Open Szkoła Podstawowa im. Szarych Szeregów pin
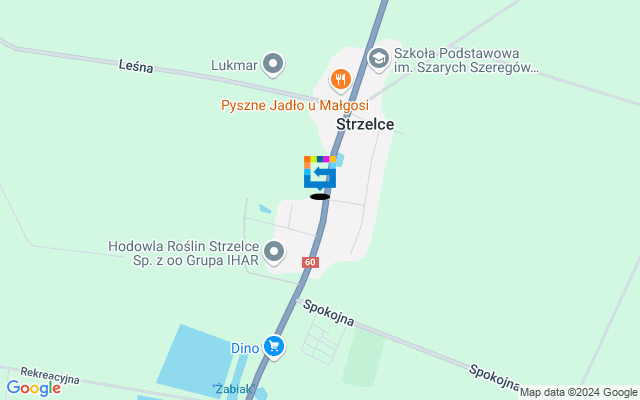Image resolution: width=640 pixels, height=400 pixels. coord(379,60)
